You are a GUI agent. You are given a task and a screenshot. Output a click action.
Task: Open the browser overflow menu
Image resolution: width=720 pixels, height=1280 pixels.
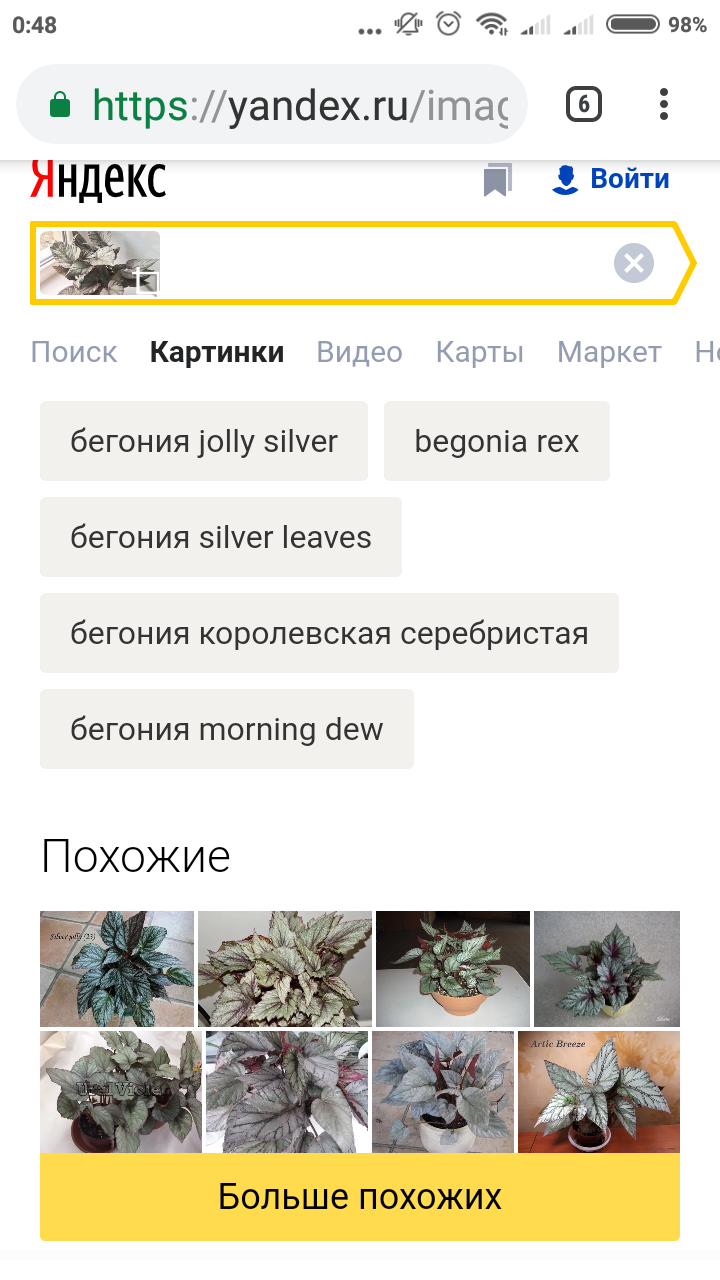point(664,104)
